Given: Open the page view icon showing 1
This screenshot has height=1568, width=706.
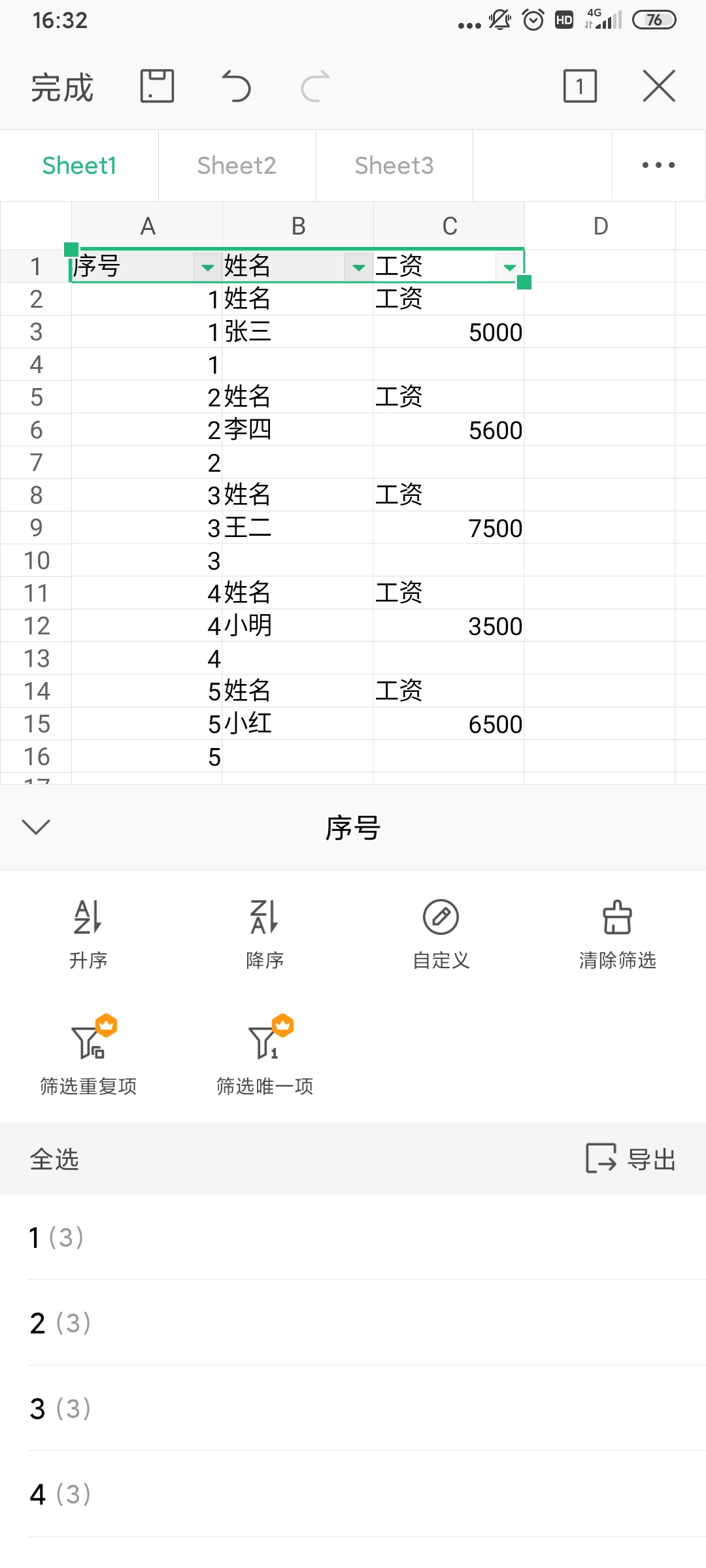Looking at the screenshot, I should pos(580,86).
